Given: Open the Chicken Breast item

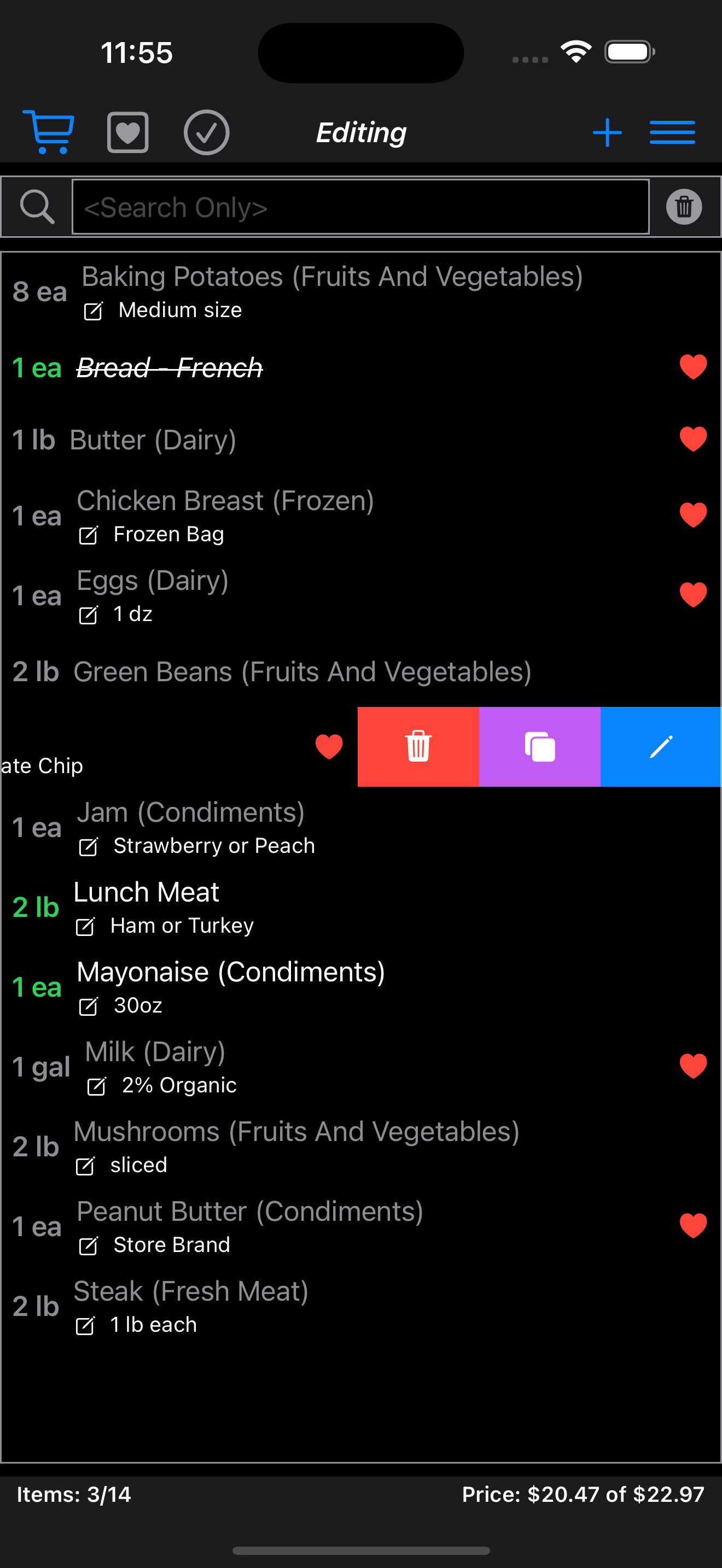Looking at the screenshot, I should point(225,516).
